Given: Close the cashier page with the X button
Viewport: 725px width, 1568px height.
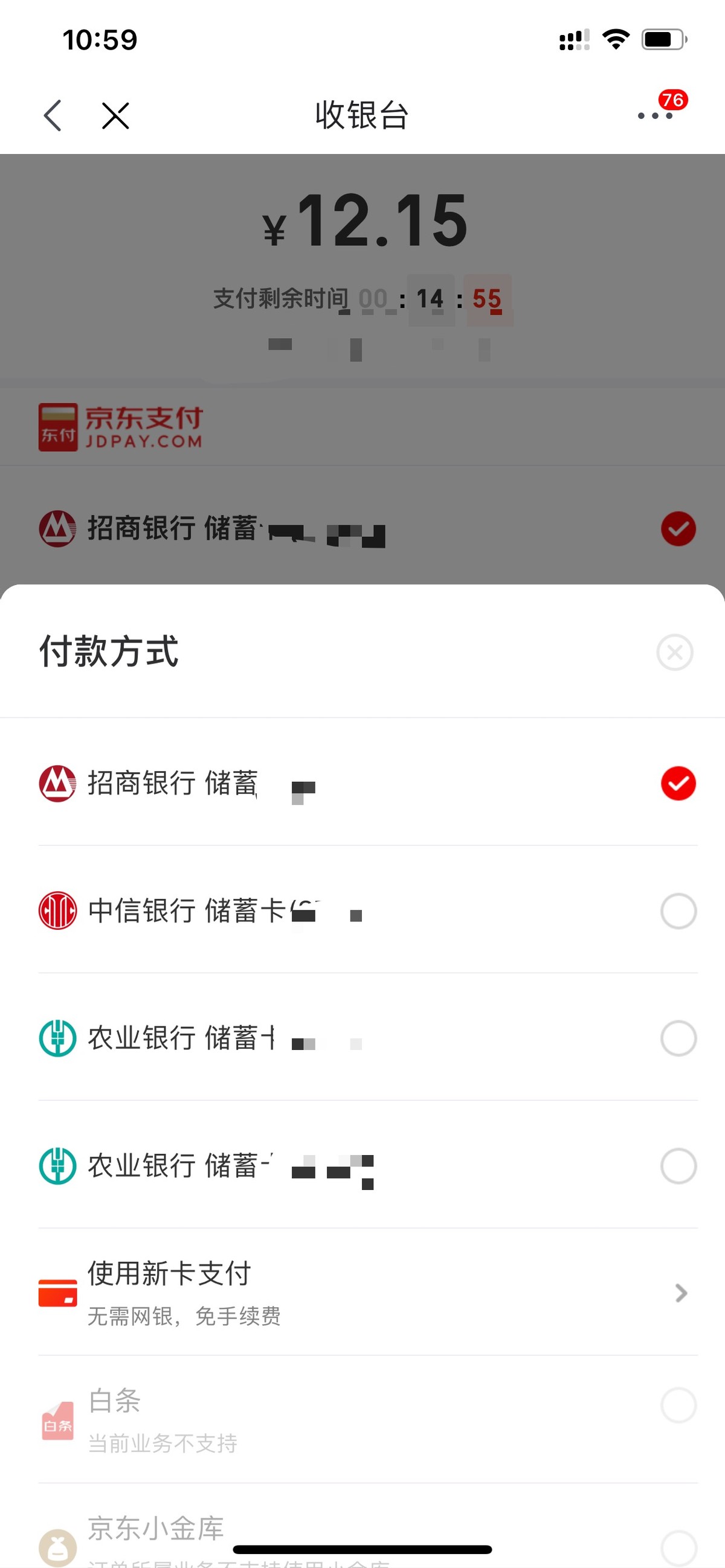Looking at the screenshot, I should 114,116.
